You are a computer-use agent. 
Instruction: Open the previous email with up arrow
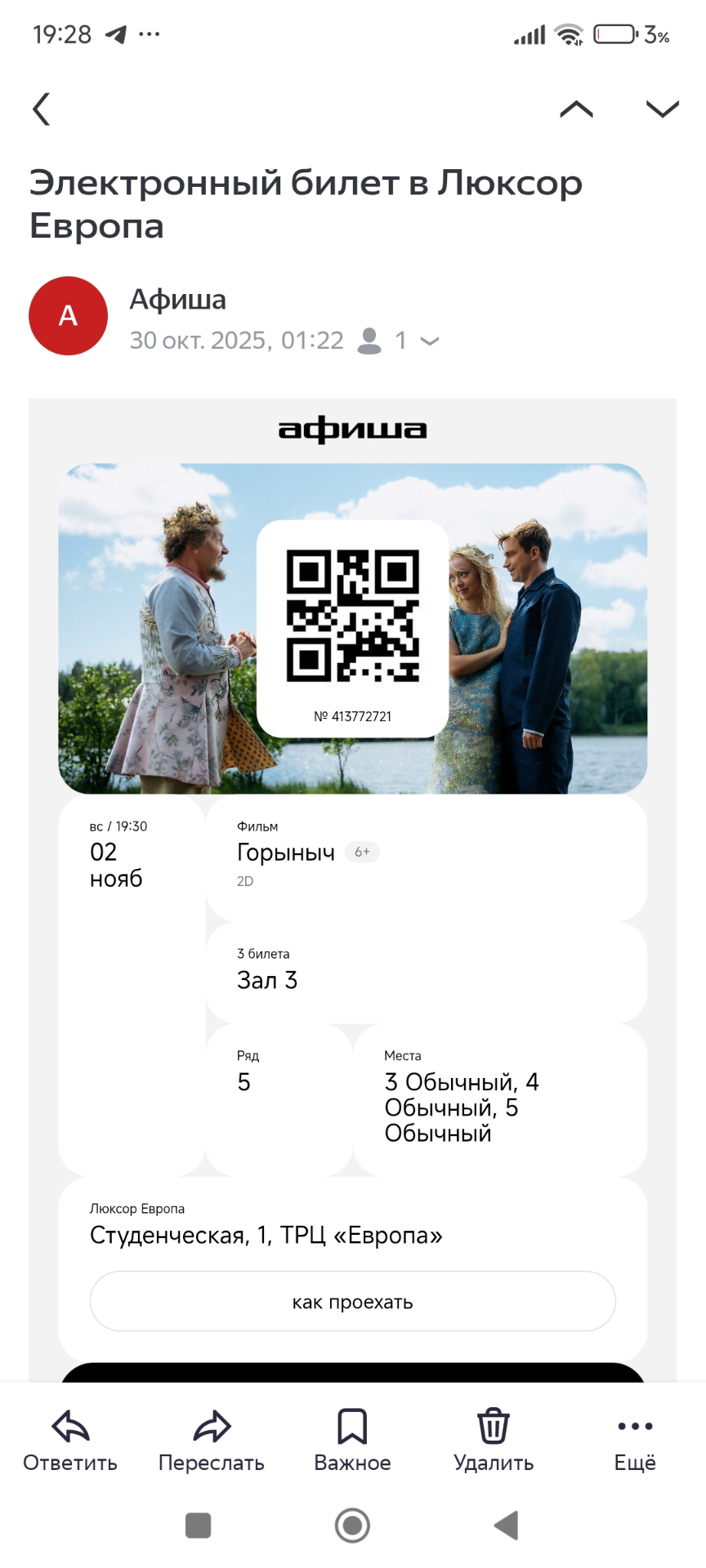tap(576, 109)
